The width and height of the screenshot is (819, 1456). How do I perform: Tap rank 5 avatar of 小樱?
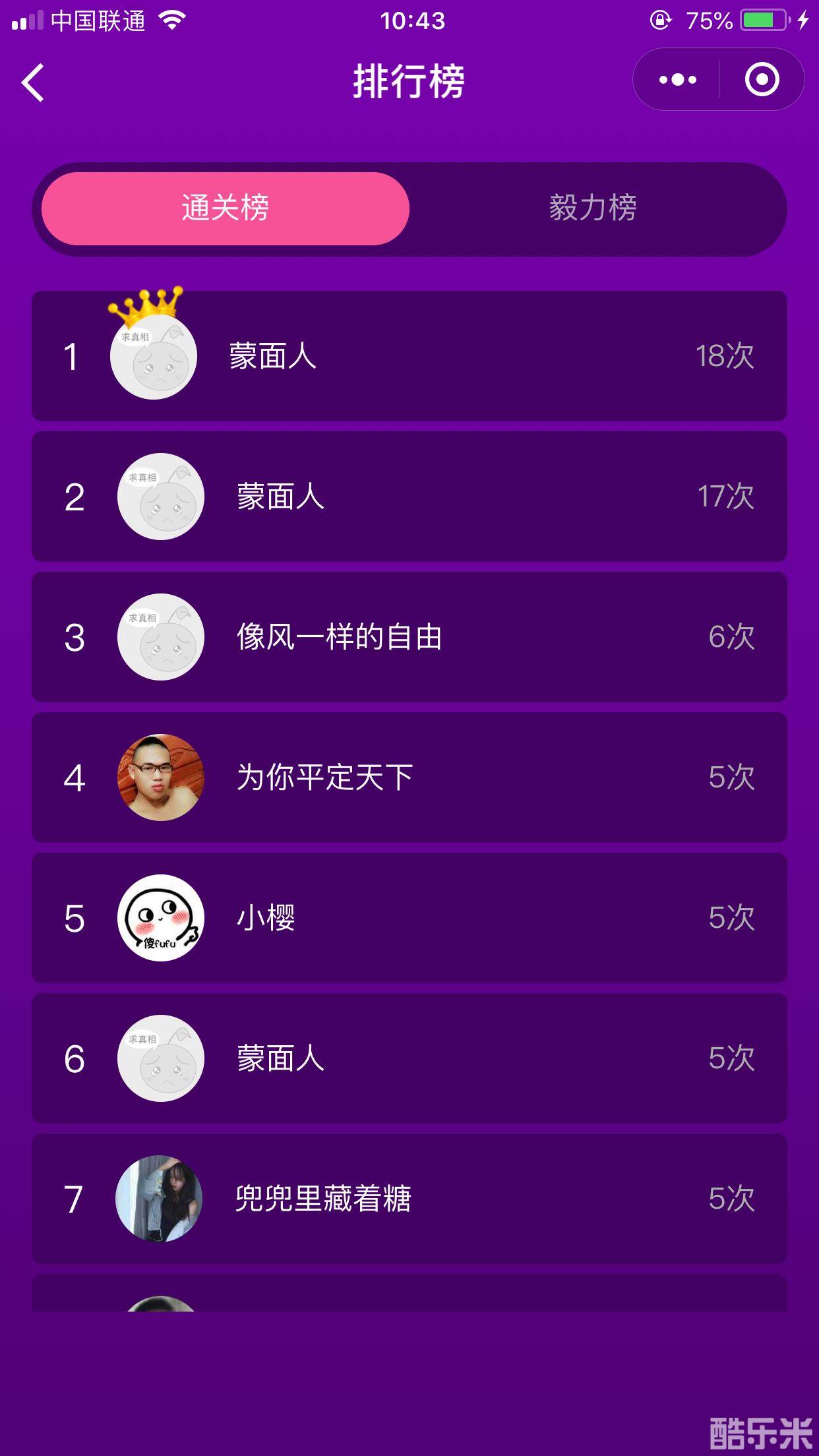[160, 917]
